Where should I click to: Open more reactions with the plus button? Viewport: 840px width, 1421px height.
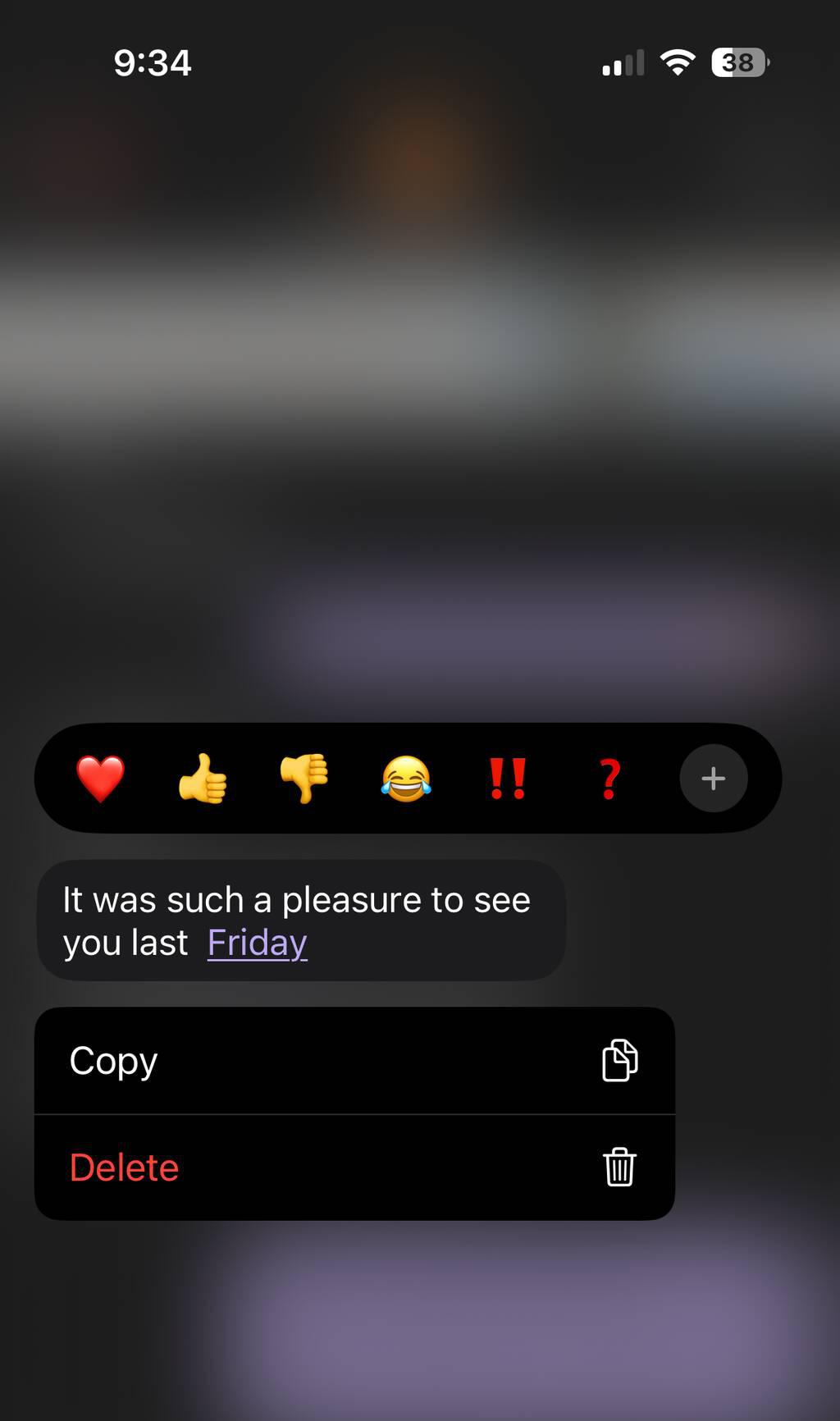point(713,778)
